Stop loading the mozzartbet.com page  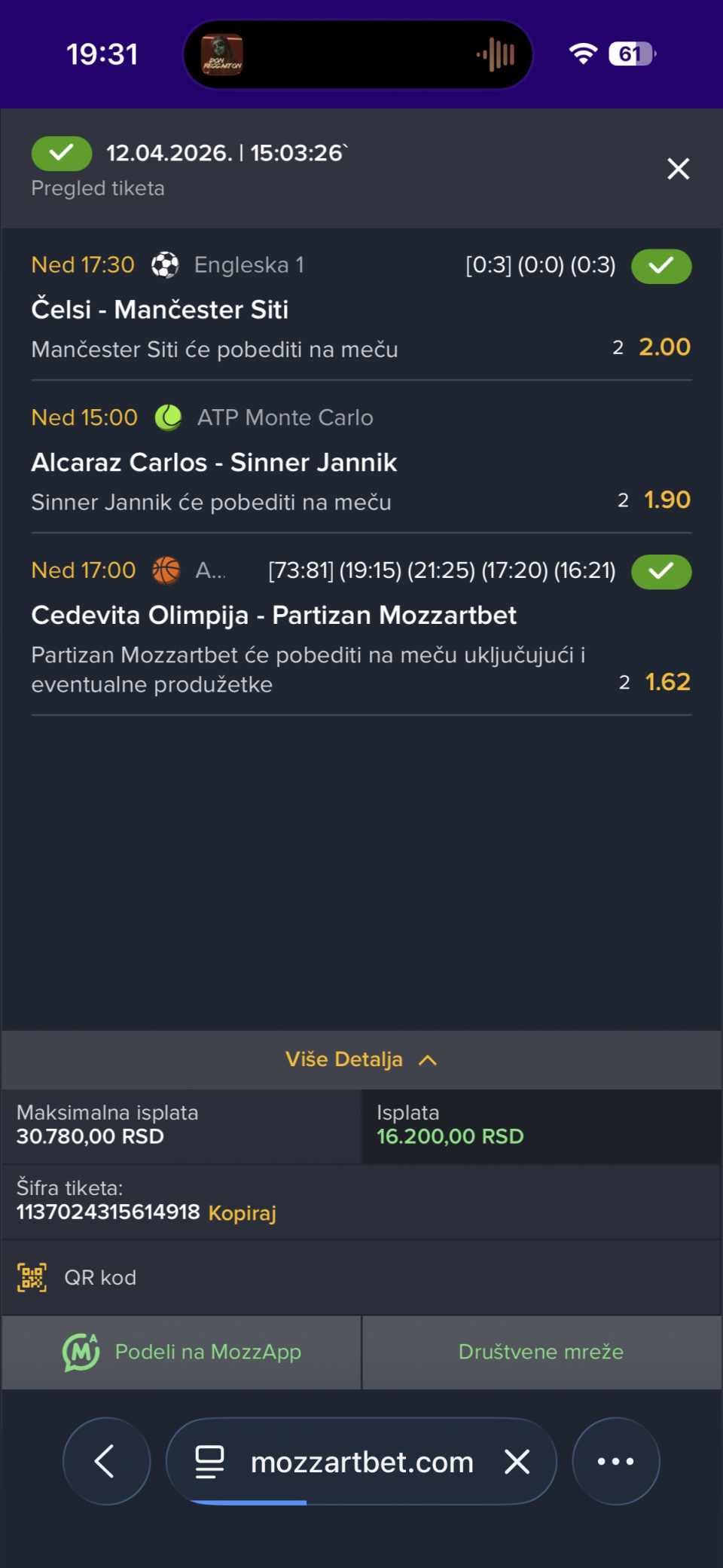pos(517,1462)
